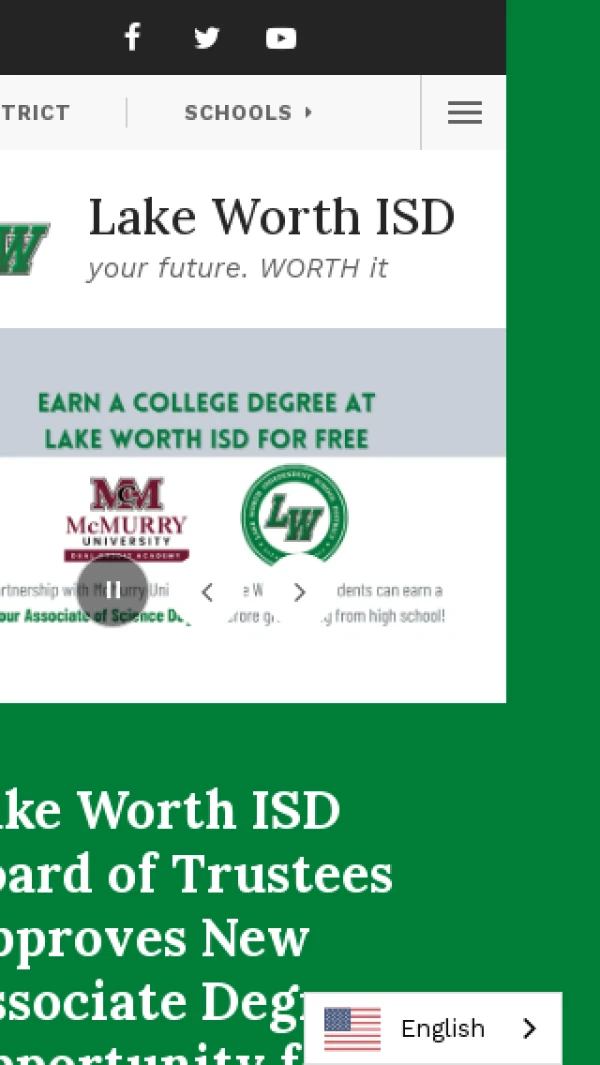This screenshot has width=600, height=1065.
Task: Open the hamburger navigation menu
Action: tap(464, 113)
